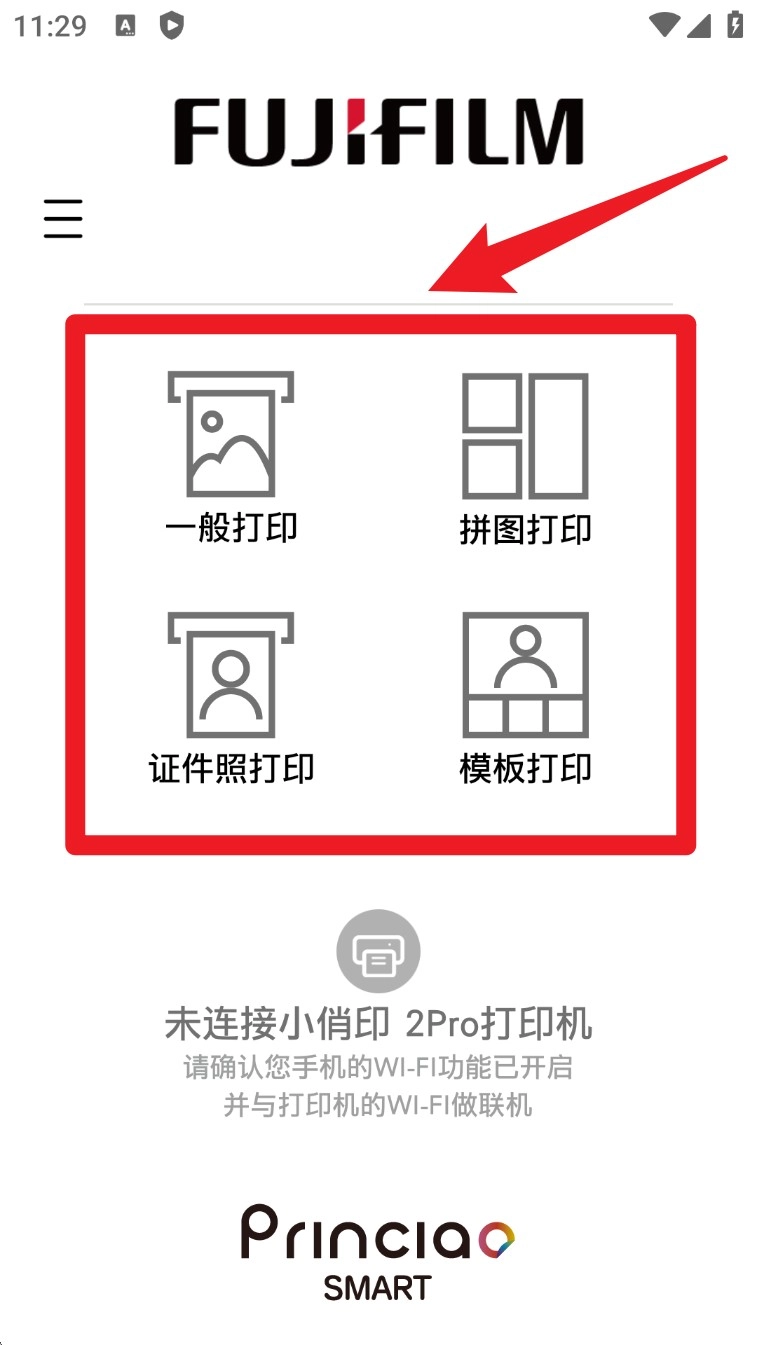Tap the gray printer connection icon
Image resolution: width=757 pixels, height=1345 pixels.
point(378,951)
